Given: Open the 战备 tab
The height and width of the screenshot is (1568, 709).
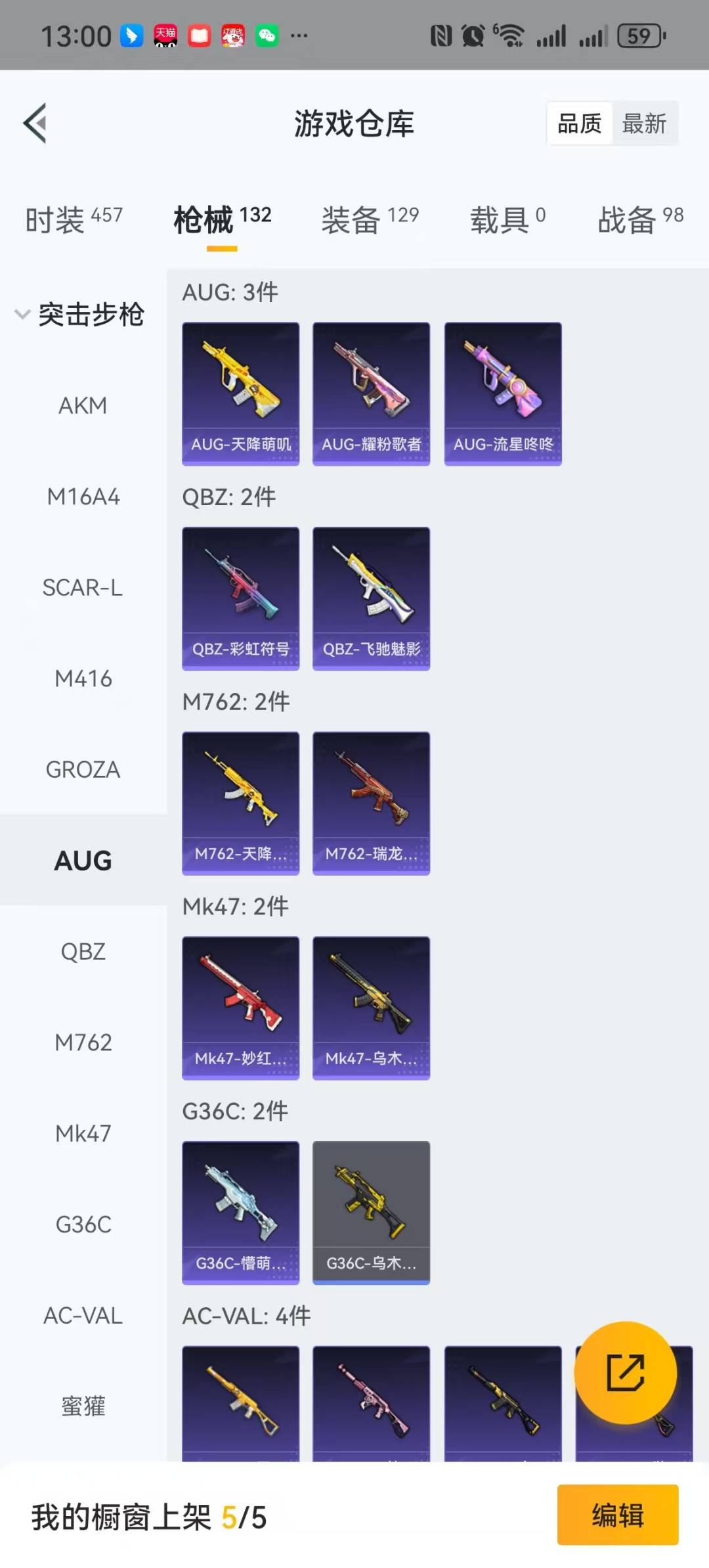Looking at the screenshot, I should (x=641, y=219).
